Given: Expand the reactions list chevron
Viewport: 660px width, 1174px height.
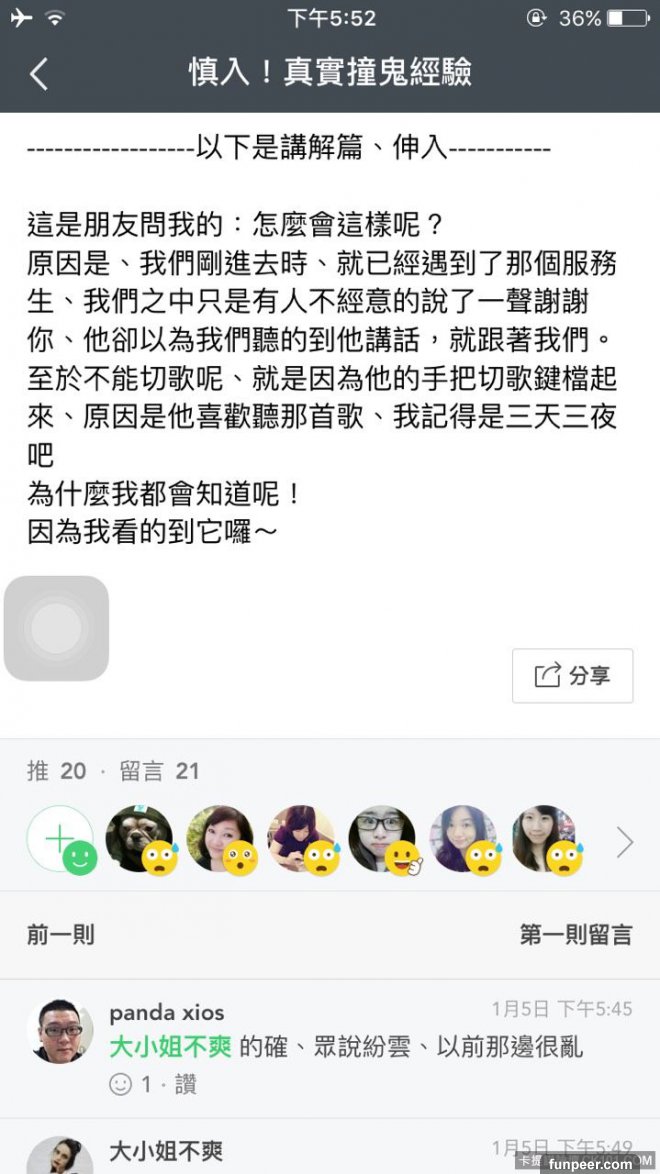Looking at the screenshot, I should tap(624, 843).
